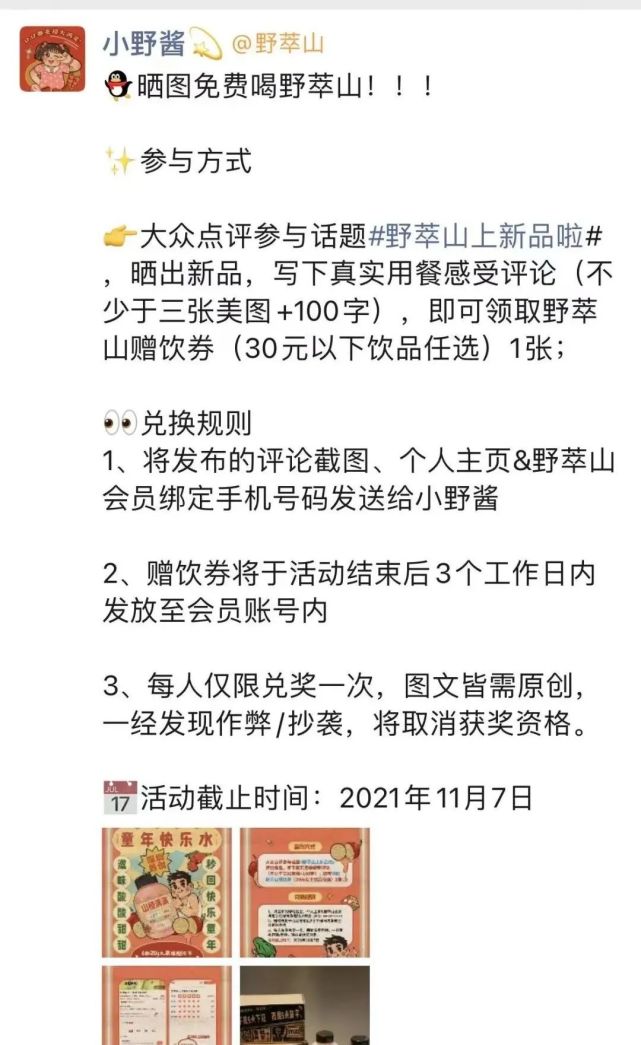Open the #野萃山上新品啦# hashtag topic
This screenshot has height=1045, width=641.
click(485, 236)
